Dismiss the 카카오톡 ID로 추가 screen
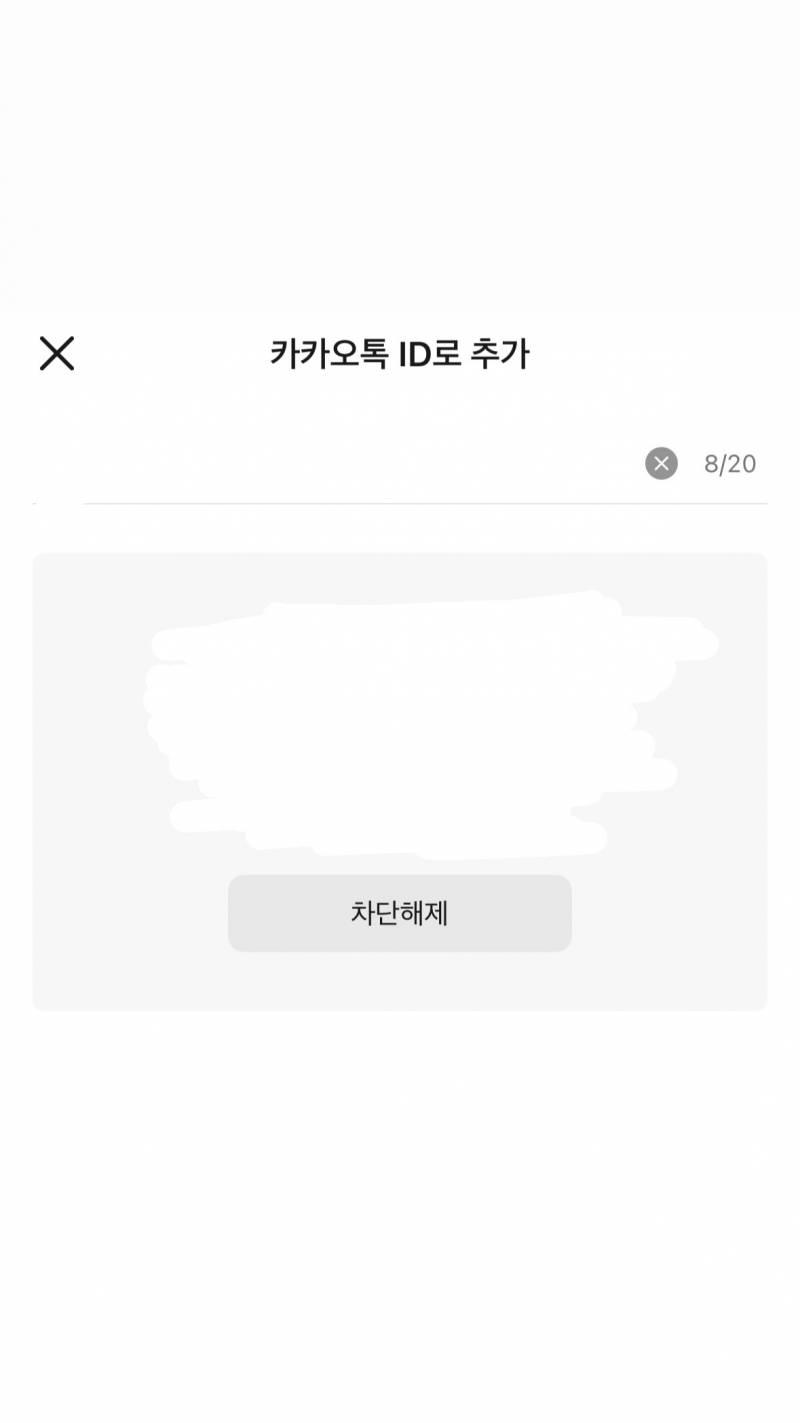The width and height of the screenshot is (800, 1423). (x=56, y=354)
